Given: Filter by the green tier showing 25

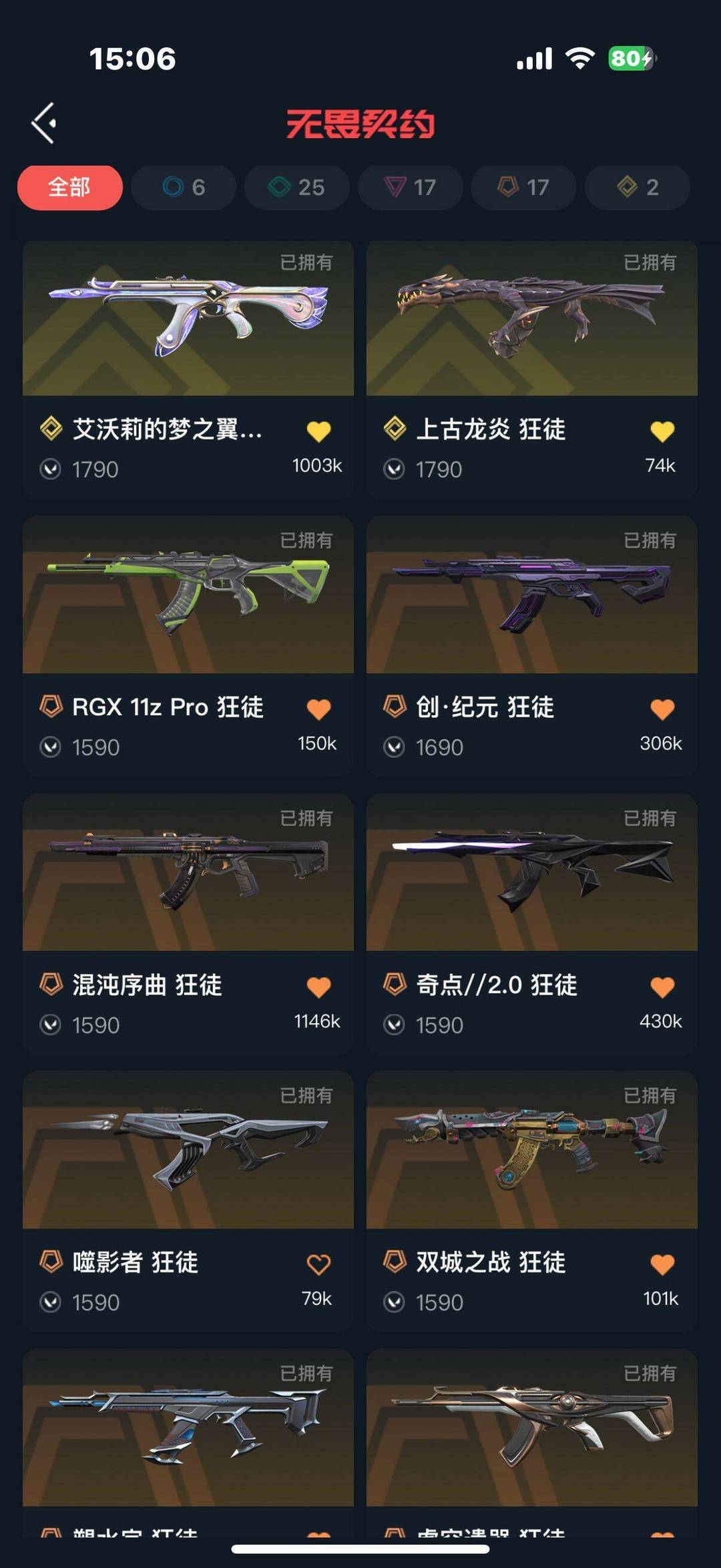Looking at the screenshot, I should click(x=296, y=187).
